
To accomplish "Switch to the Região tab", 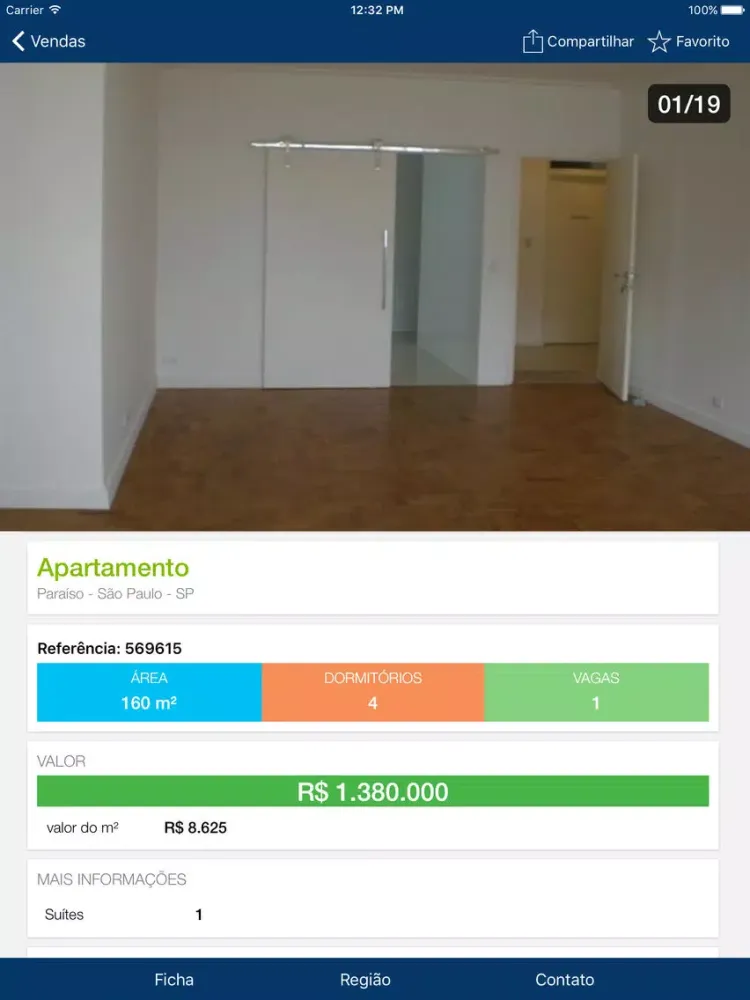I will pos(365,979).
